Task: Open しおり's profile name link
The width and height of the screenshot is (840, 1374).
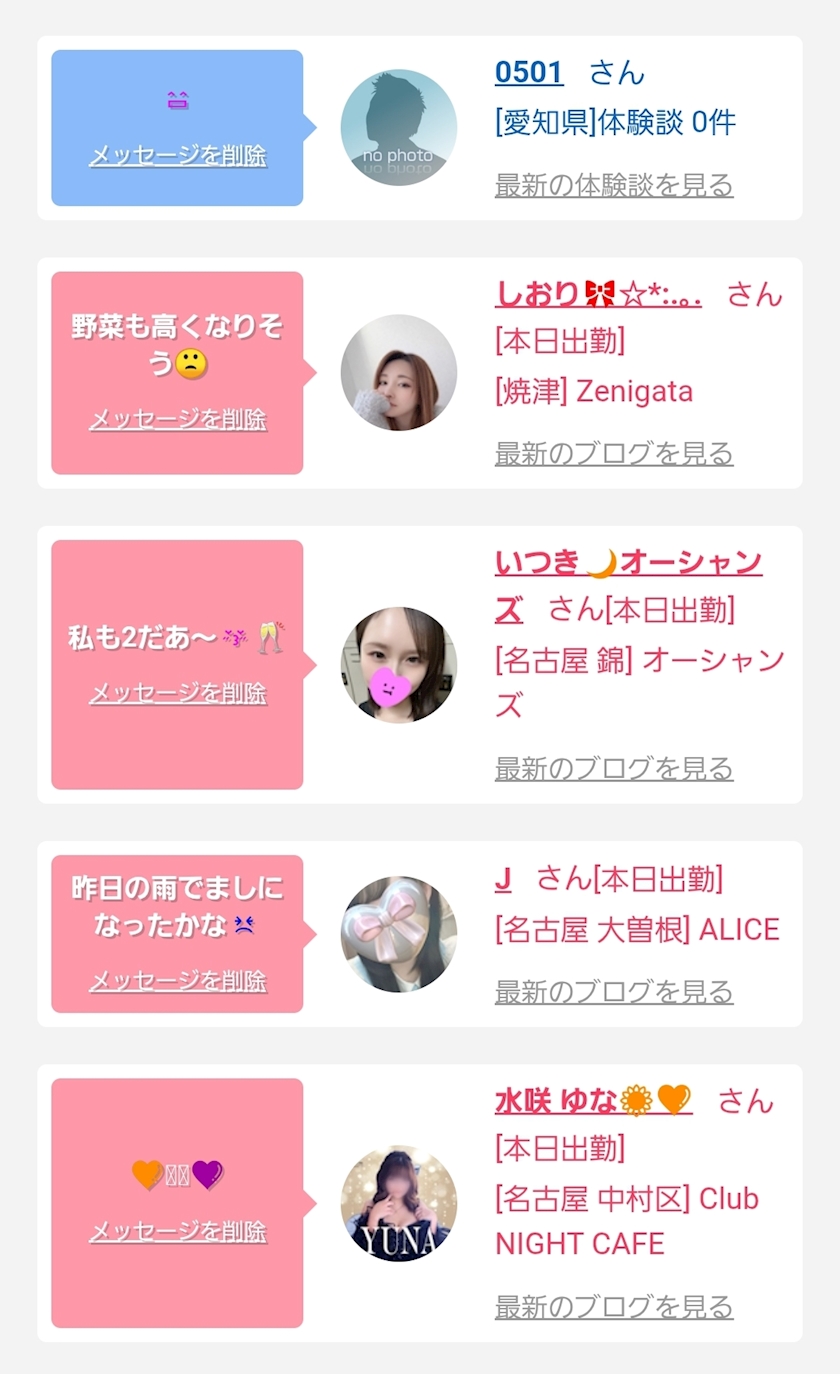Action: [x=598, y=294]
